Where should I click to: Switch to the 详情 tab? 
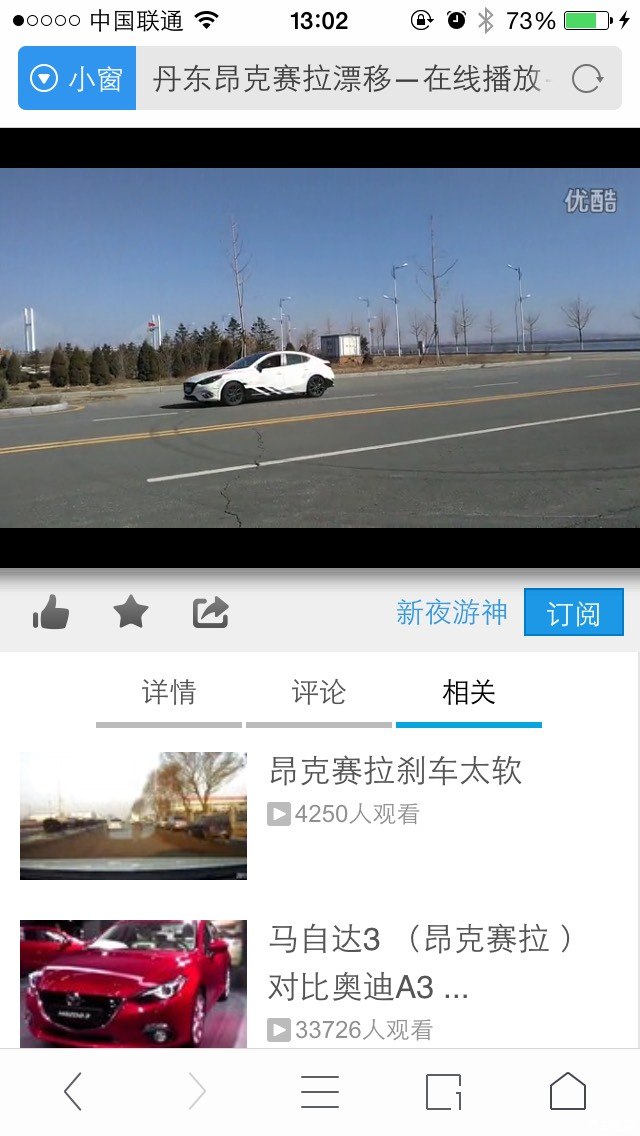click(169, 692)
